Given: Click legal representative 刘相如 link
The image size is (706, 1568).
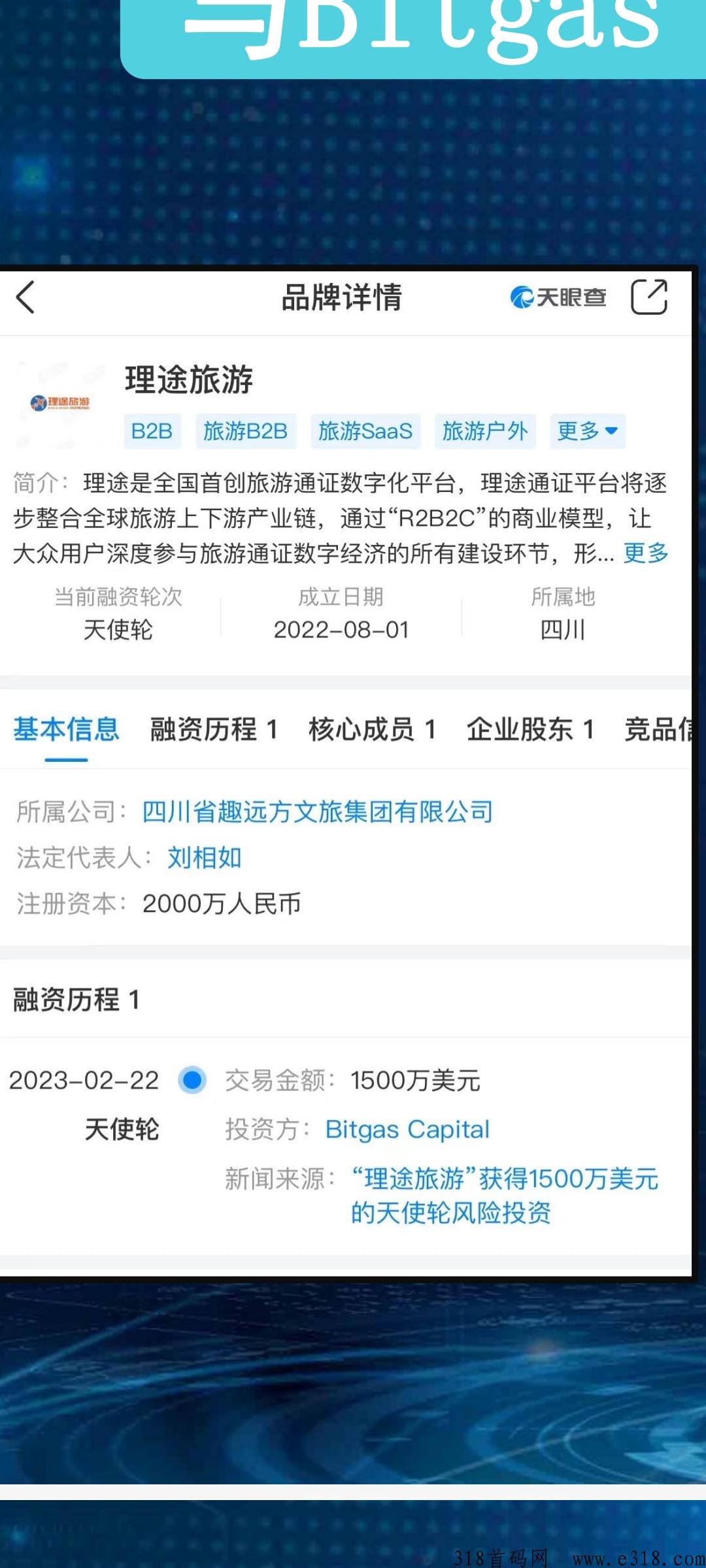Looking at the screenshot, I should [203, 858].
